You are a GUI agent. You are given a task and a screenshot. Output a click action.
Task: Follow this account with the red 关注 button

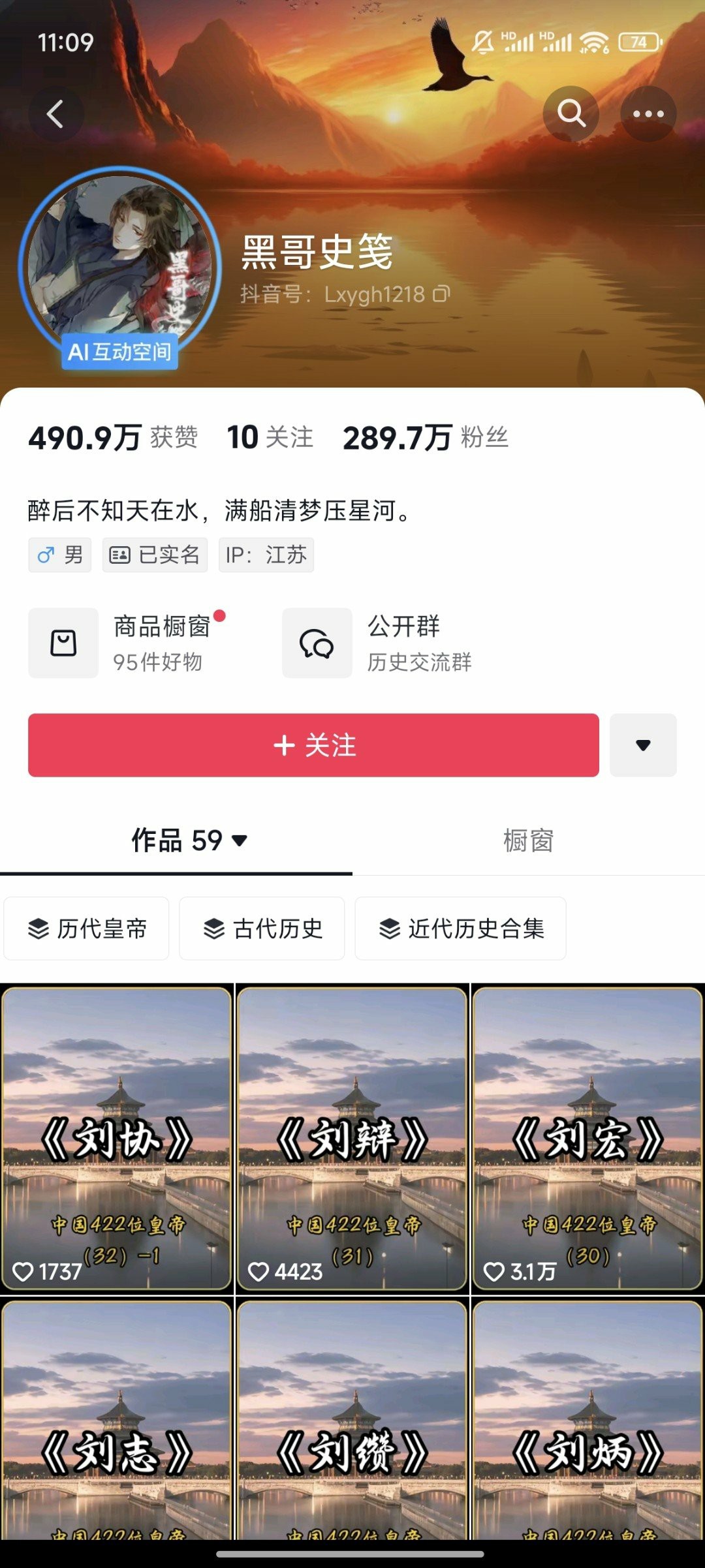tap(313, 745)
